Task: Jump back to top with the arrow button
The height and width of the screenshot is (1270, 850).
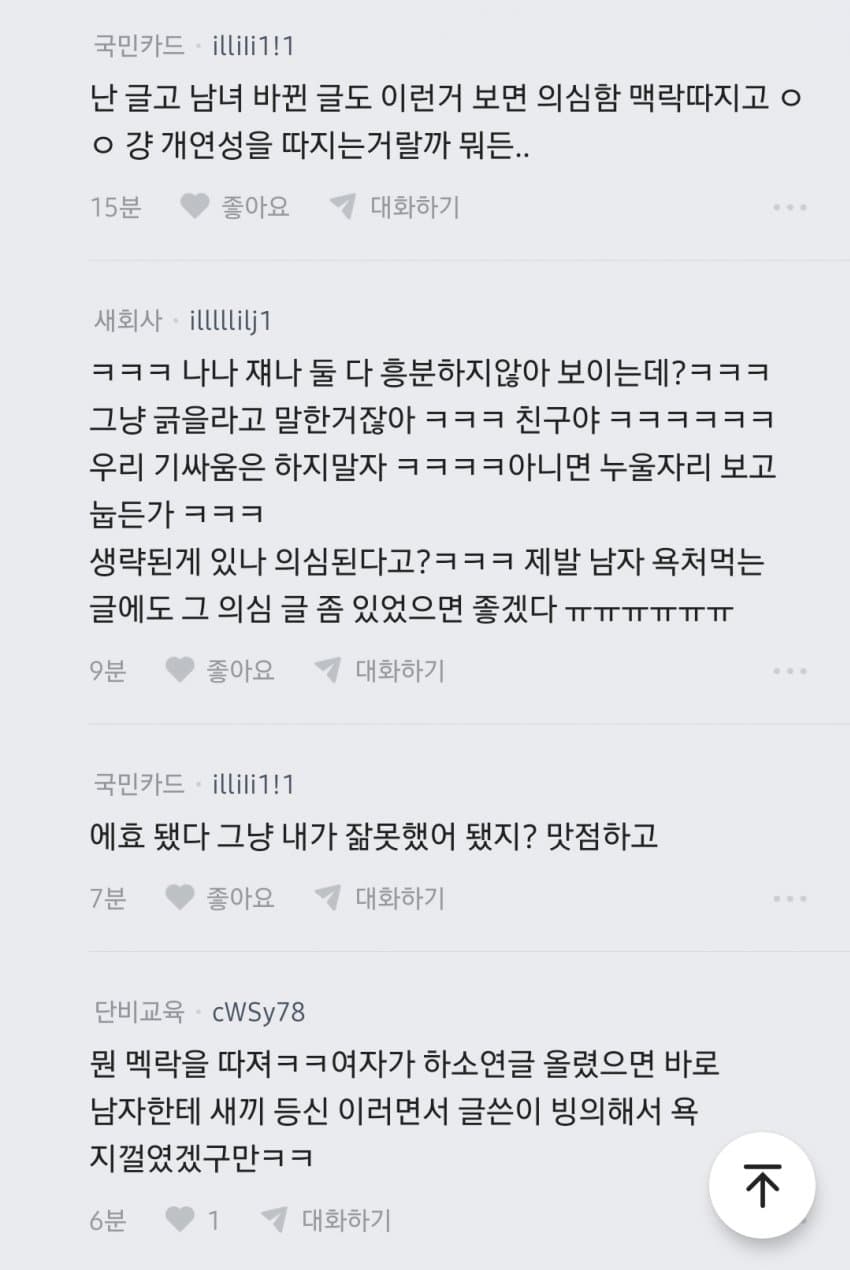Action: click(x=762, y=1185)
